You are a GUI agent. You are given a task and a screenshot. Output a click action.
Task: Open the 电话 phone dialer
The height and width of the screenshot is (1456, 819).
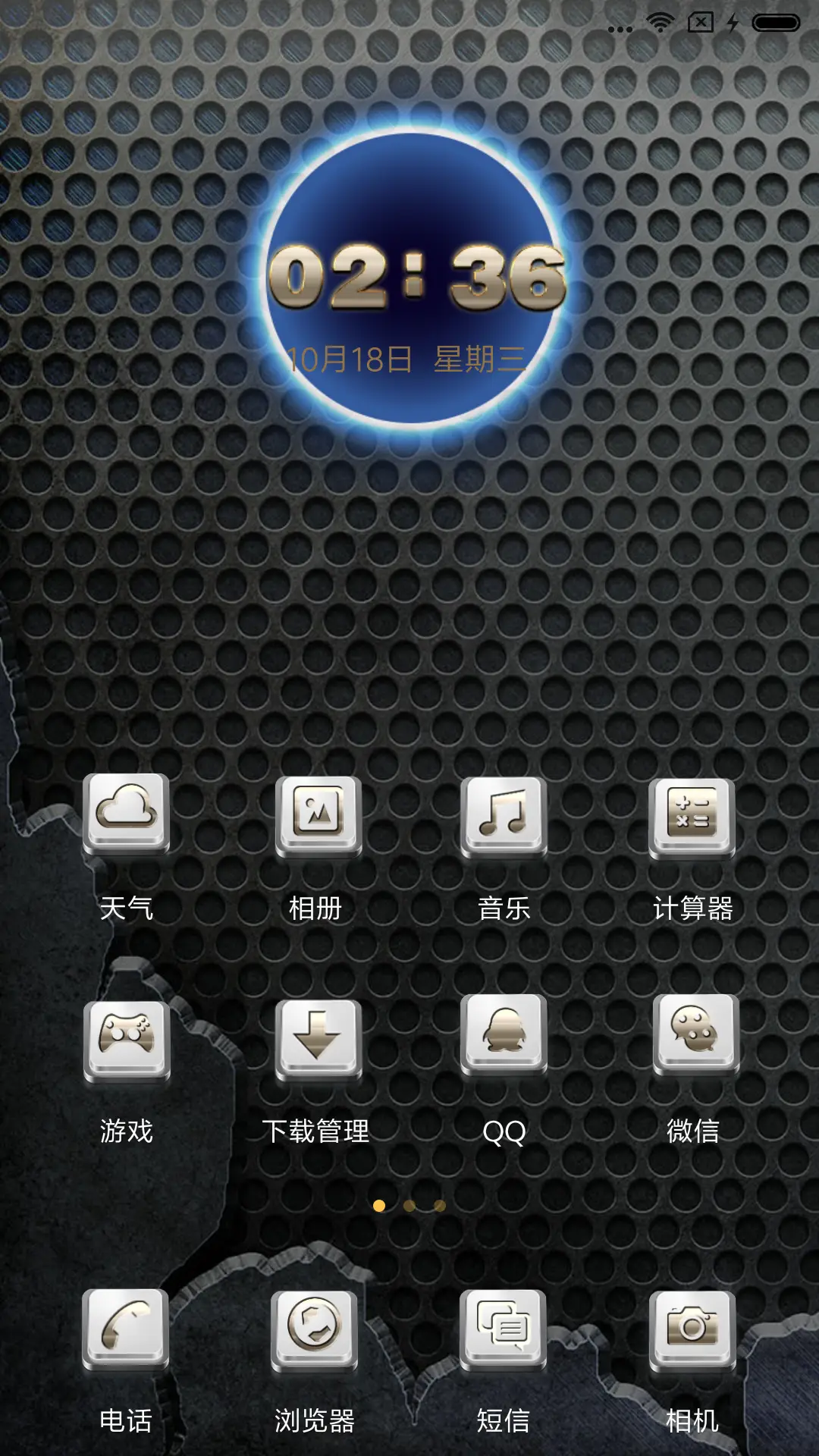pos(126,1329)
